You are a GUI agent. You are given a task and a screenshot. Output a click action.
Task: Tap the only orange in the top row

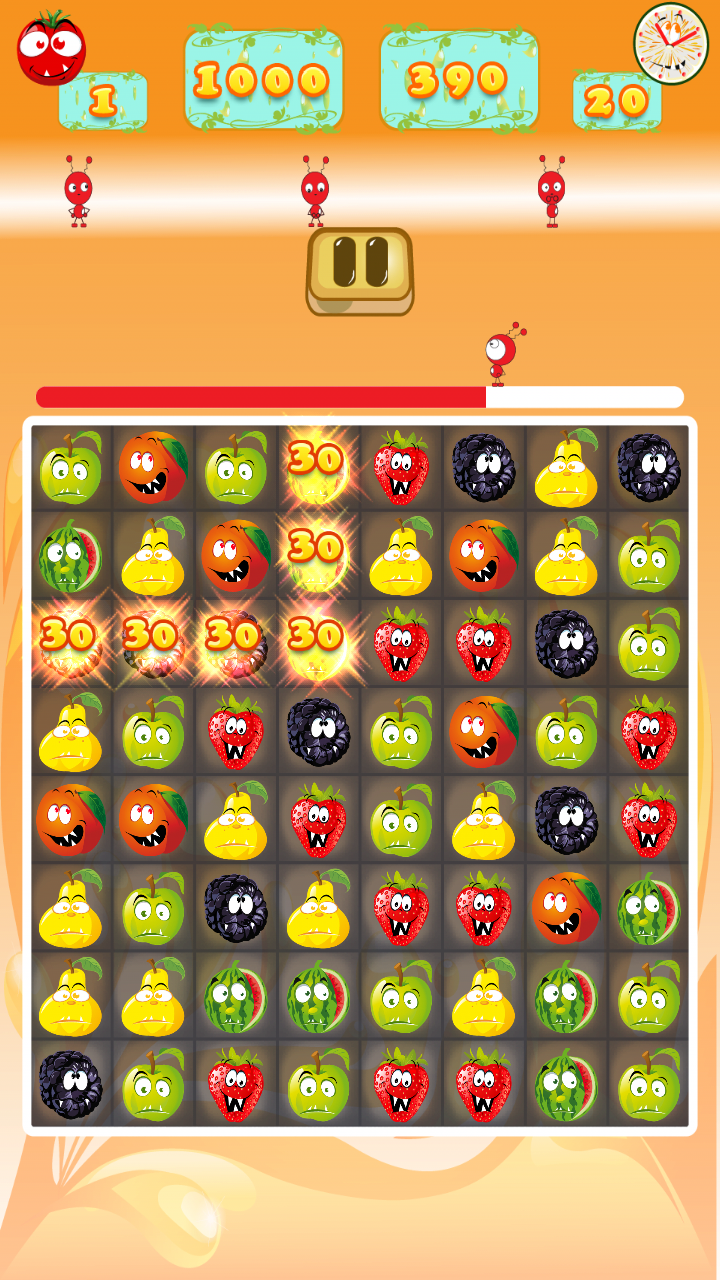[153, 468]
